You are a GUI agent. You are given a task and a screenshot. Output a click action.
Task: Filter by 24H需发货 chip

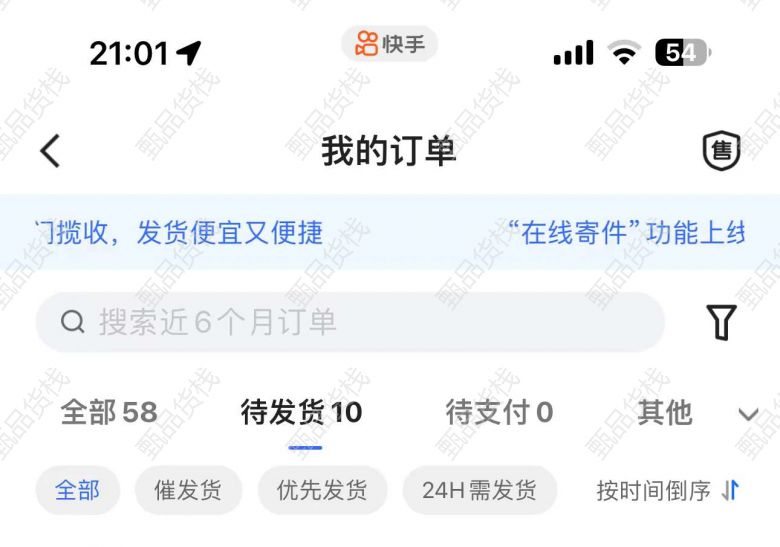click(x=479, y=490)
